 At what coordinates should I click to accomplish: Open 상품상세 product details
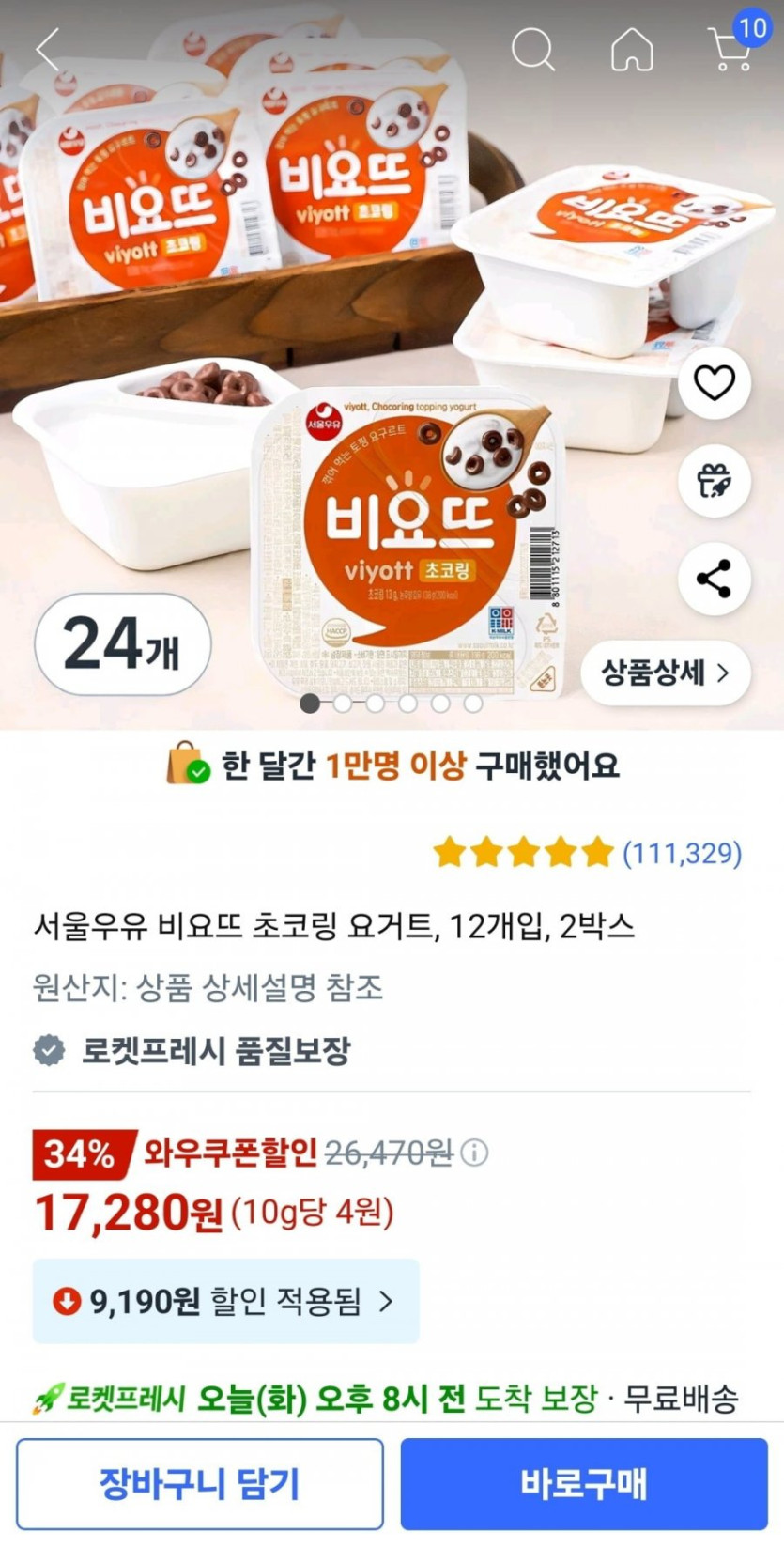click(665, 673)
